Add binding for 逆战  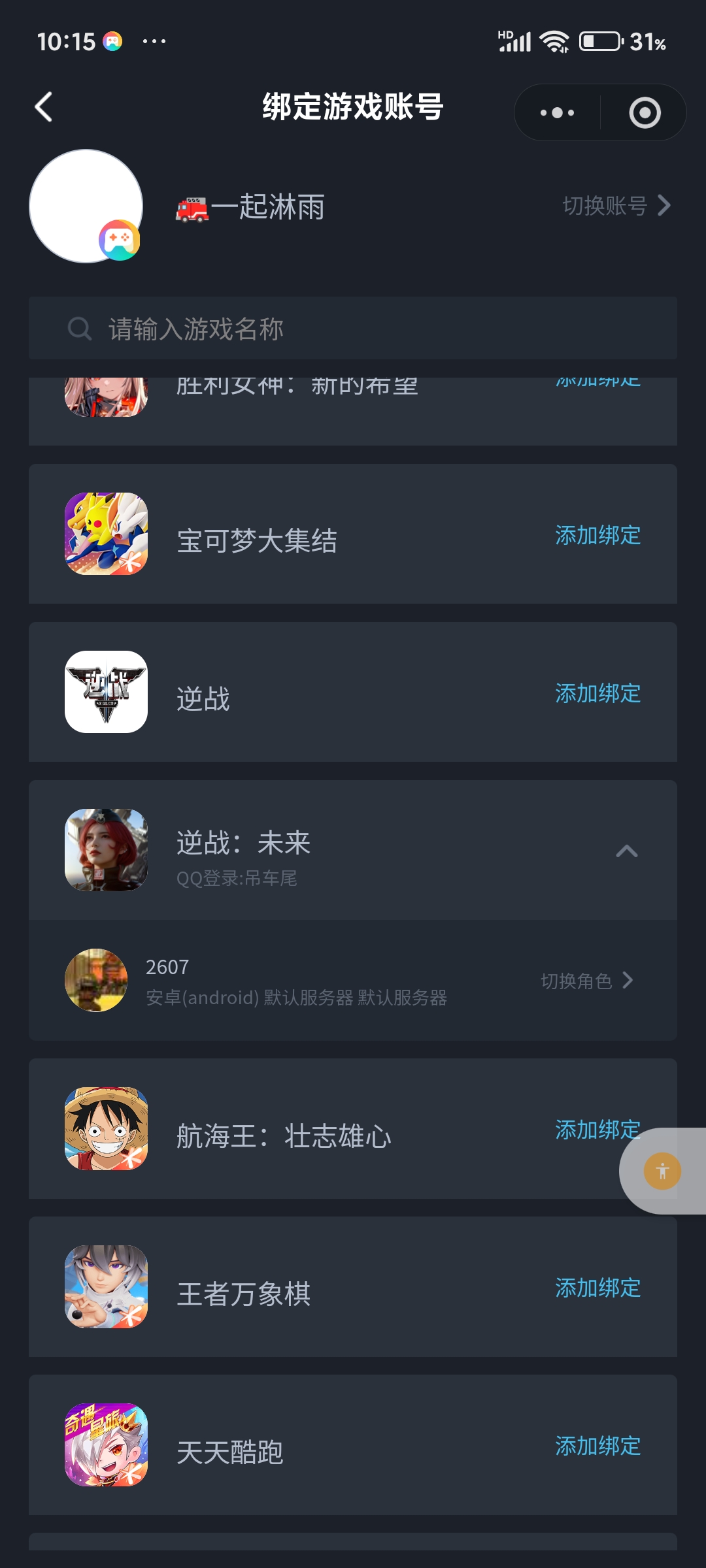click(x=597, y=694)
